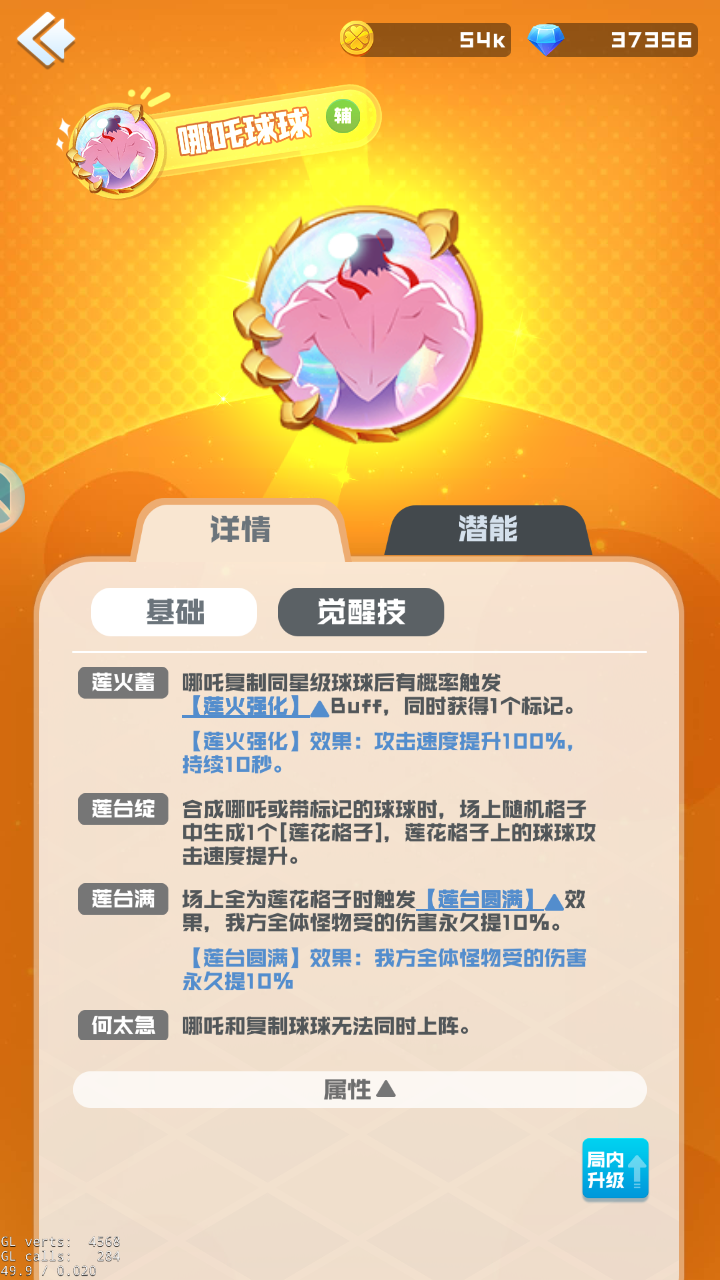
Task: Tap the back arrow icon
Action: [45, 39]
